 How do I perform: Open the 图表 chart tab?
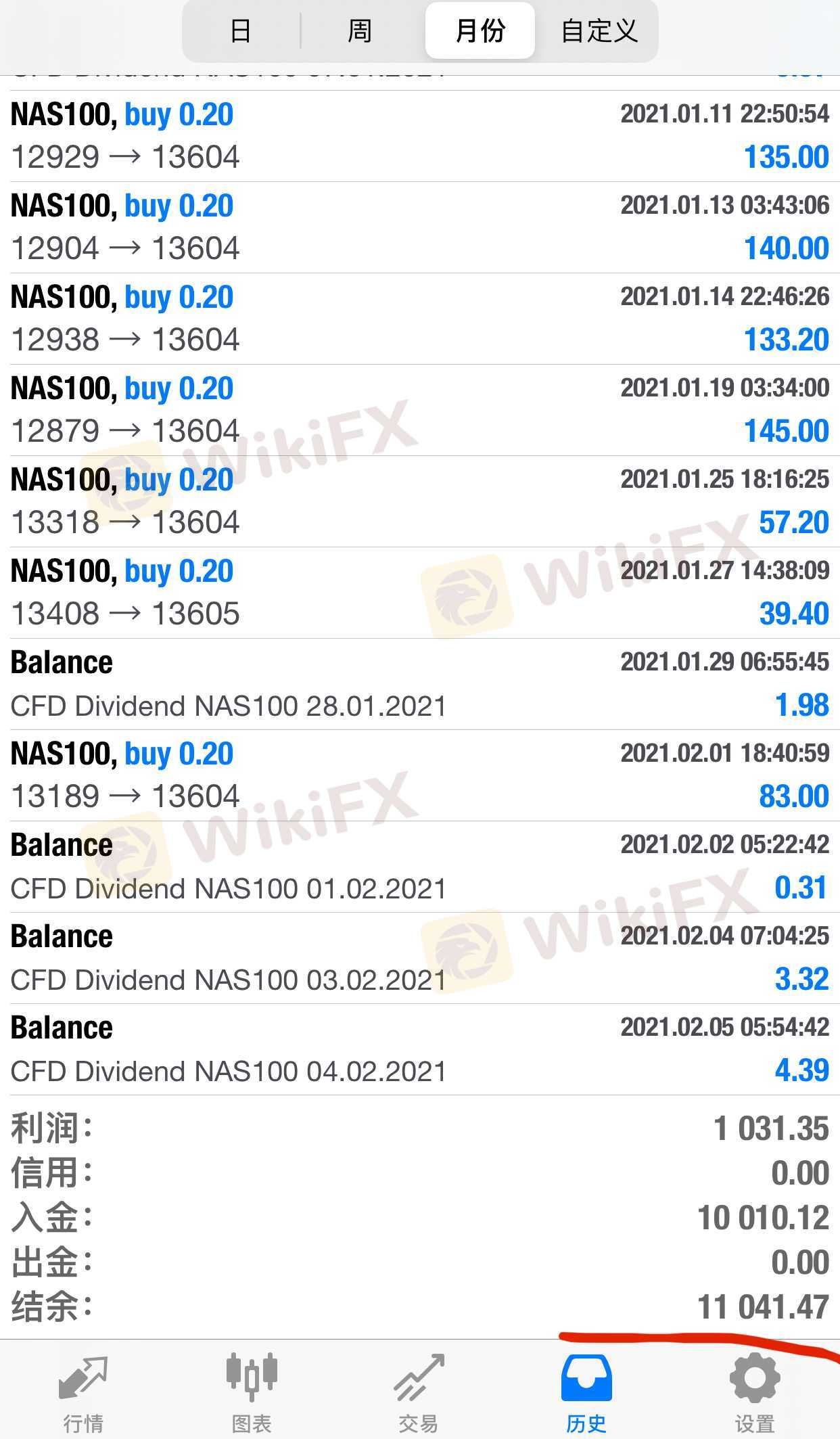pyautogui.click(x=252, y=1392)
